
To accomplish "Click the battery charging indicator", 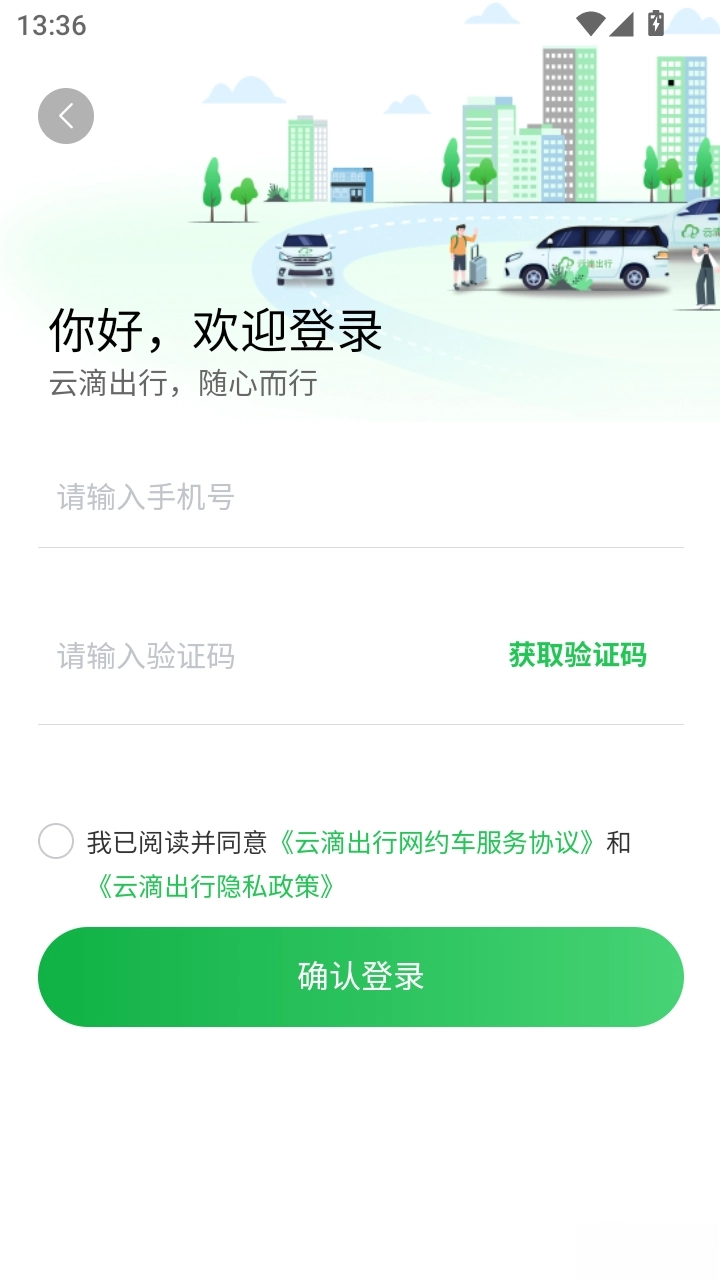I will point(657,22).
